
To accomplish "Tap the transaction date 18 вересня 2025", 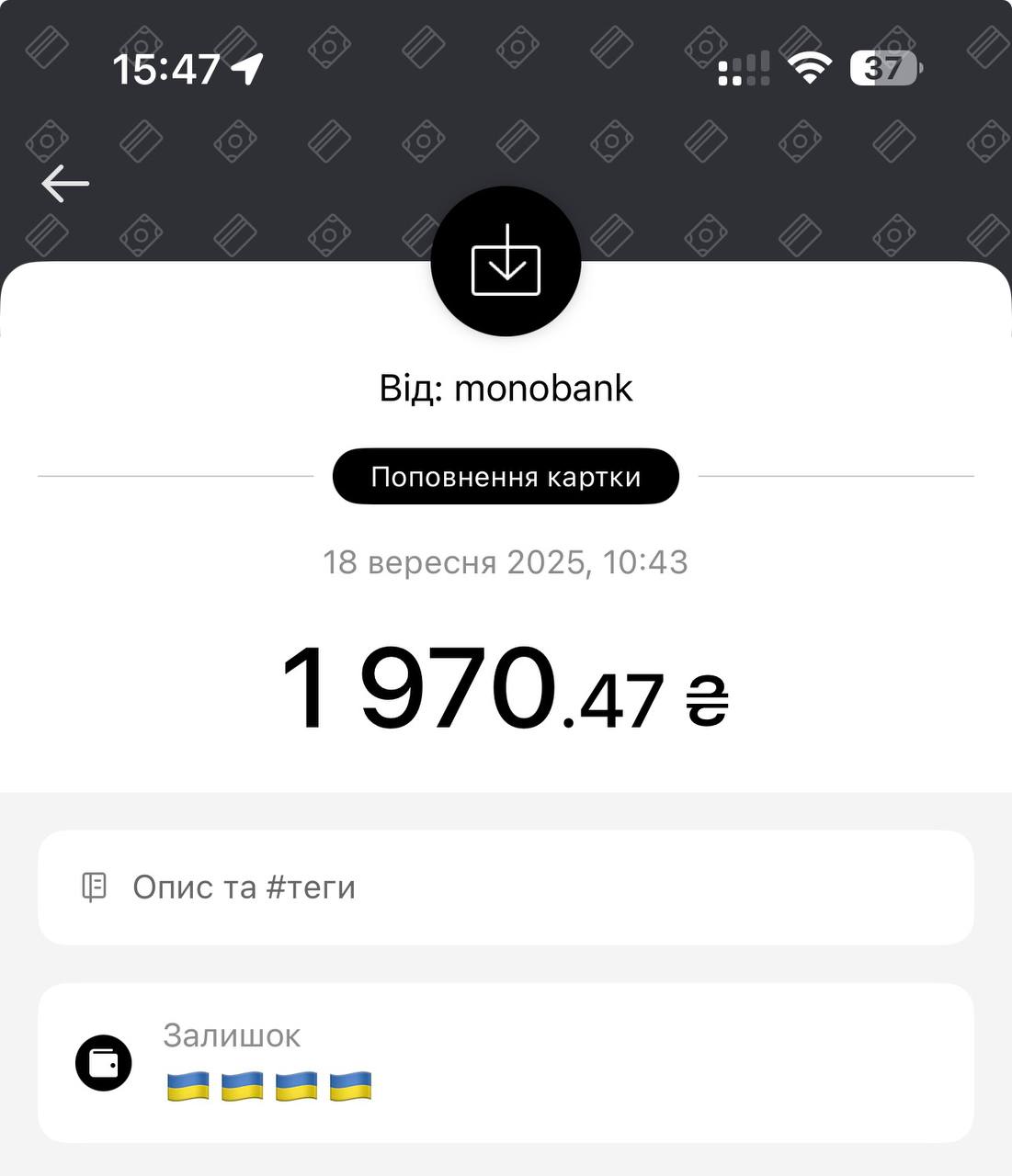I will [506, 562].
